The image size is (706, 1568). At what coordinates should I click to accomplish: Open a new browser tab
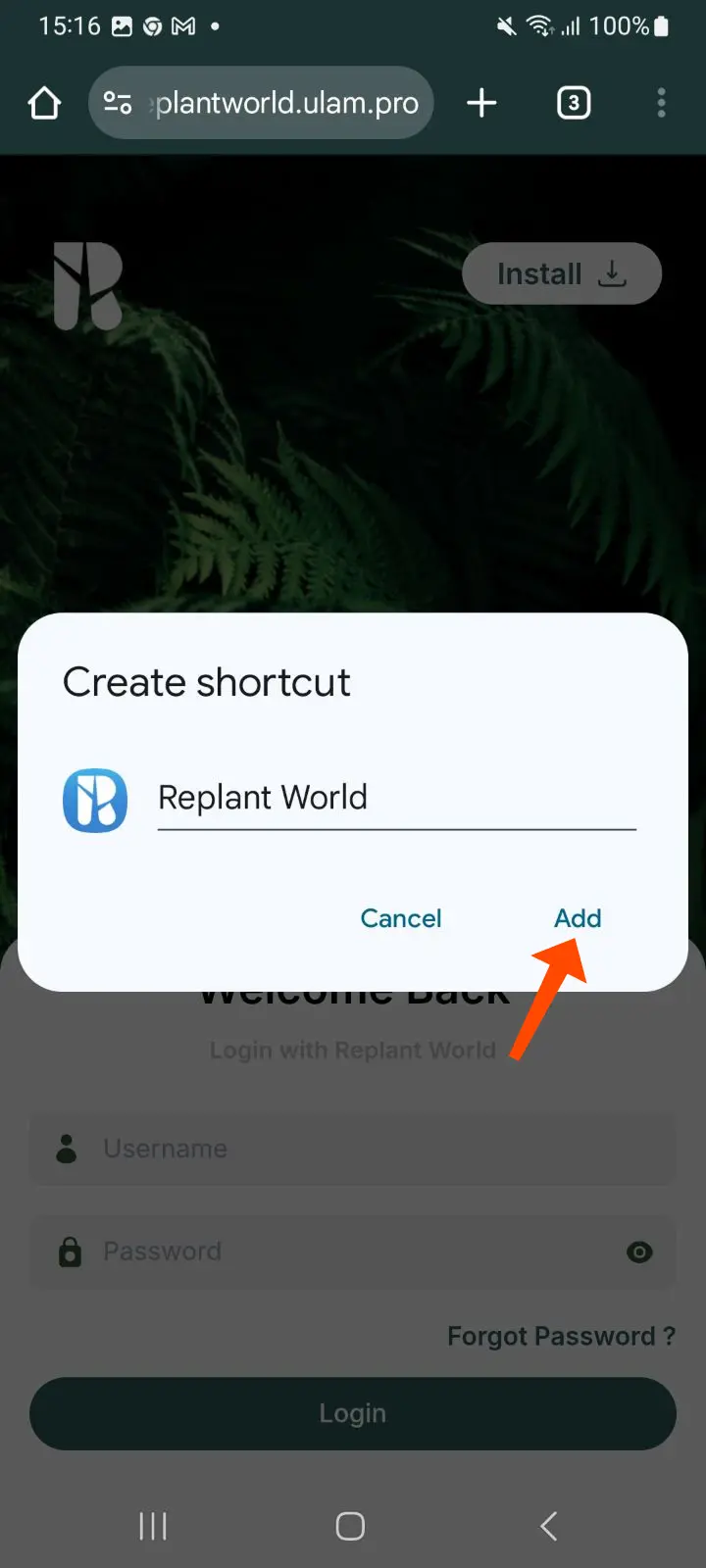click(481, 103)
